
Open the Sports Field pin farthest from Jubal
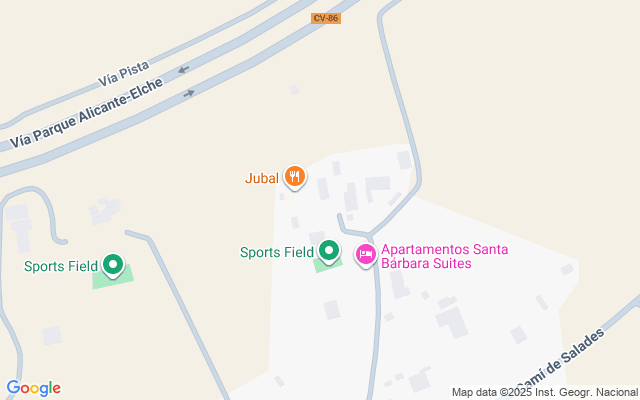pyautogui.click(x=113, y=265)
